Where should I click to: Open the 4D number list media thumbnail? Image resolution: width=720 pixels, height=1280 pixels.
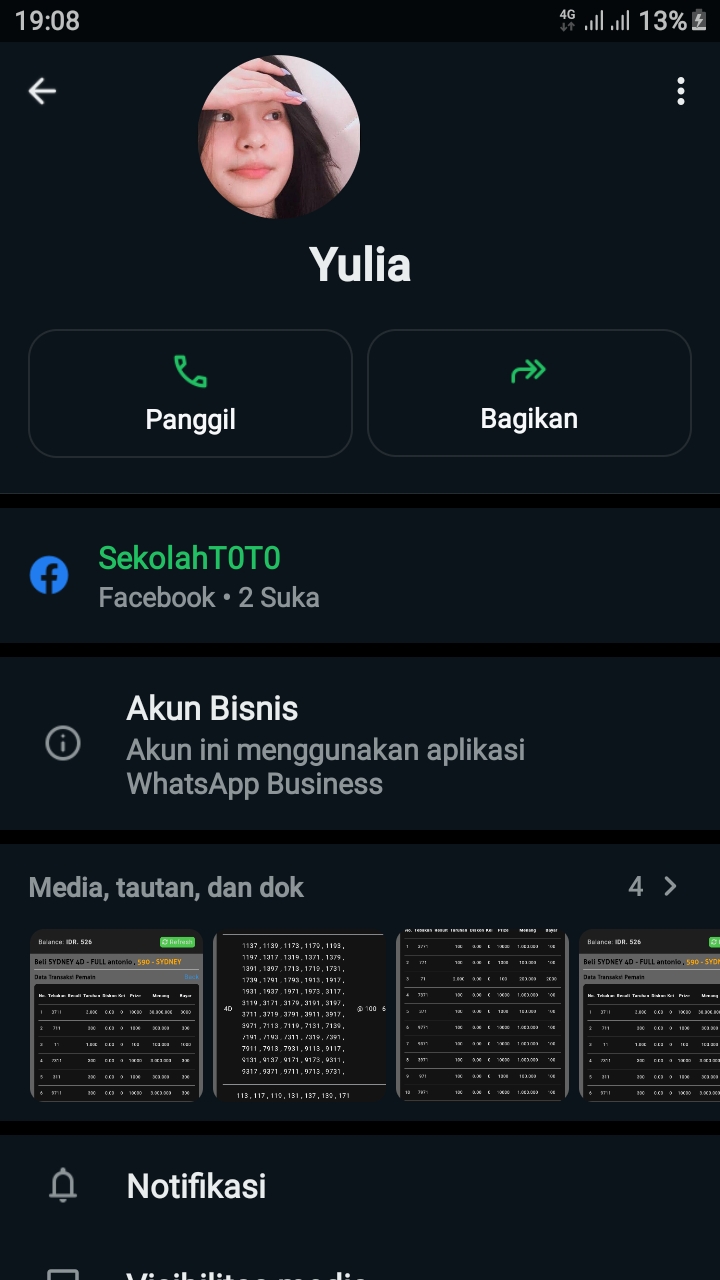300,1015
